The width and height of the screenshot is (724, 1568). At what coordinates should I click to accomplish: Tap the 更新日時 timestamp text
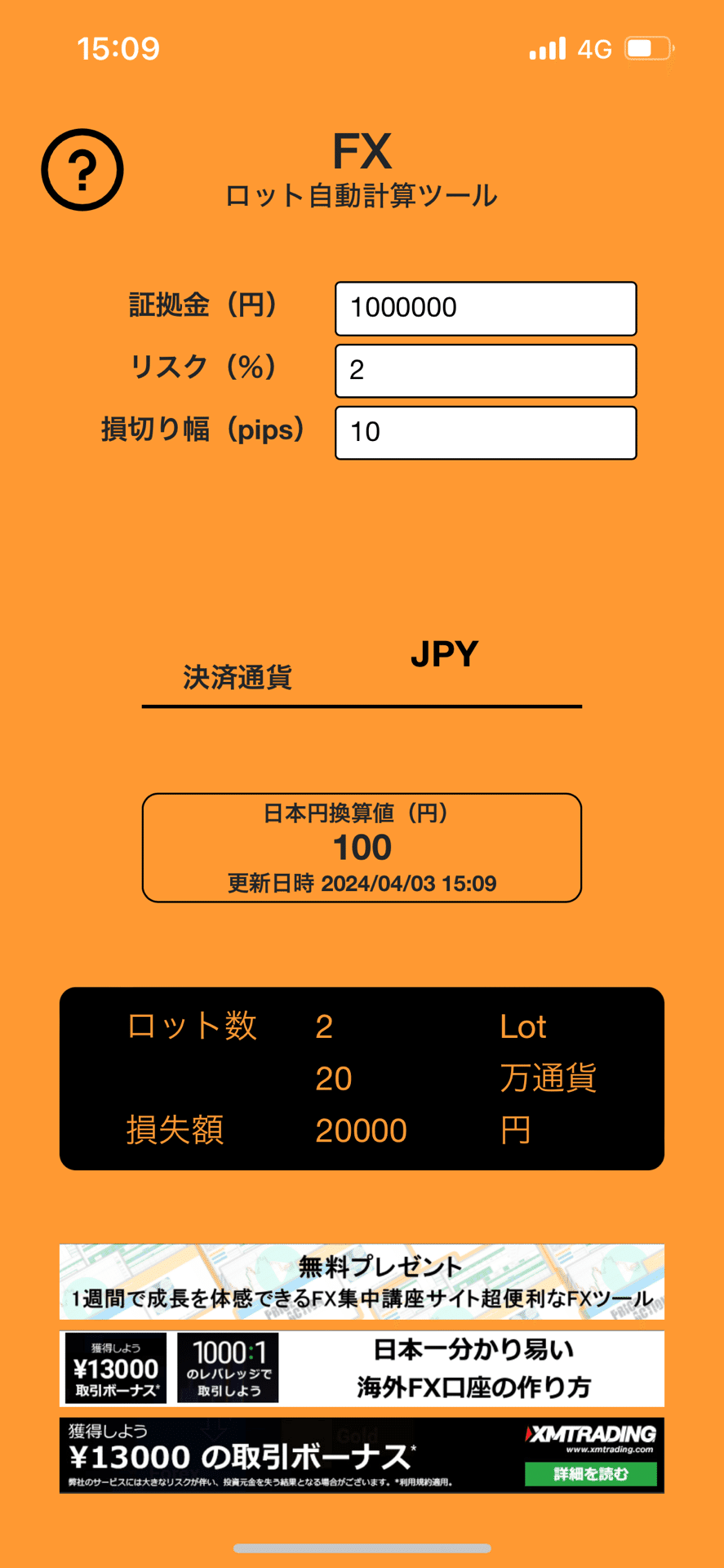tap(362, 883)
